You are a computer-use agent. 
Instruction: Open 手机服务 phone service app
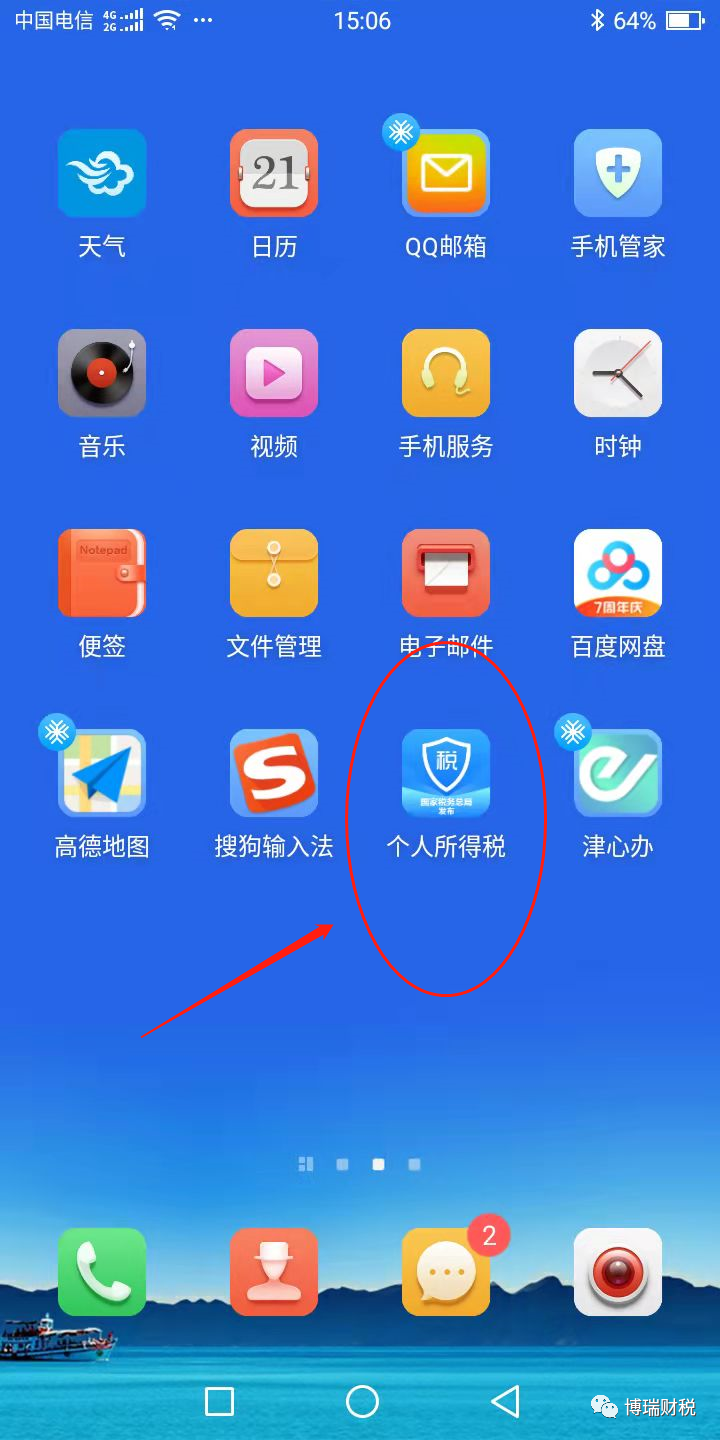pyautogui.click(x=446, y=373)
